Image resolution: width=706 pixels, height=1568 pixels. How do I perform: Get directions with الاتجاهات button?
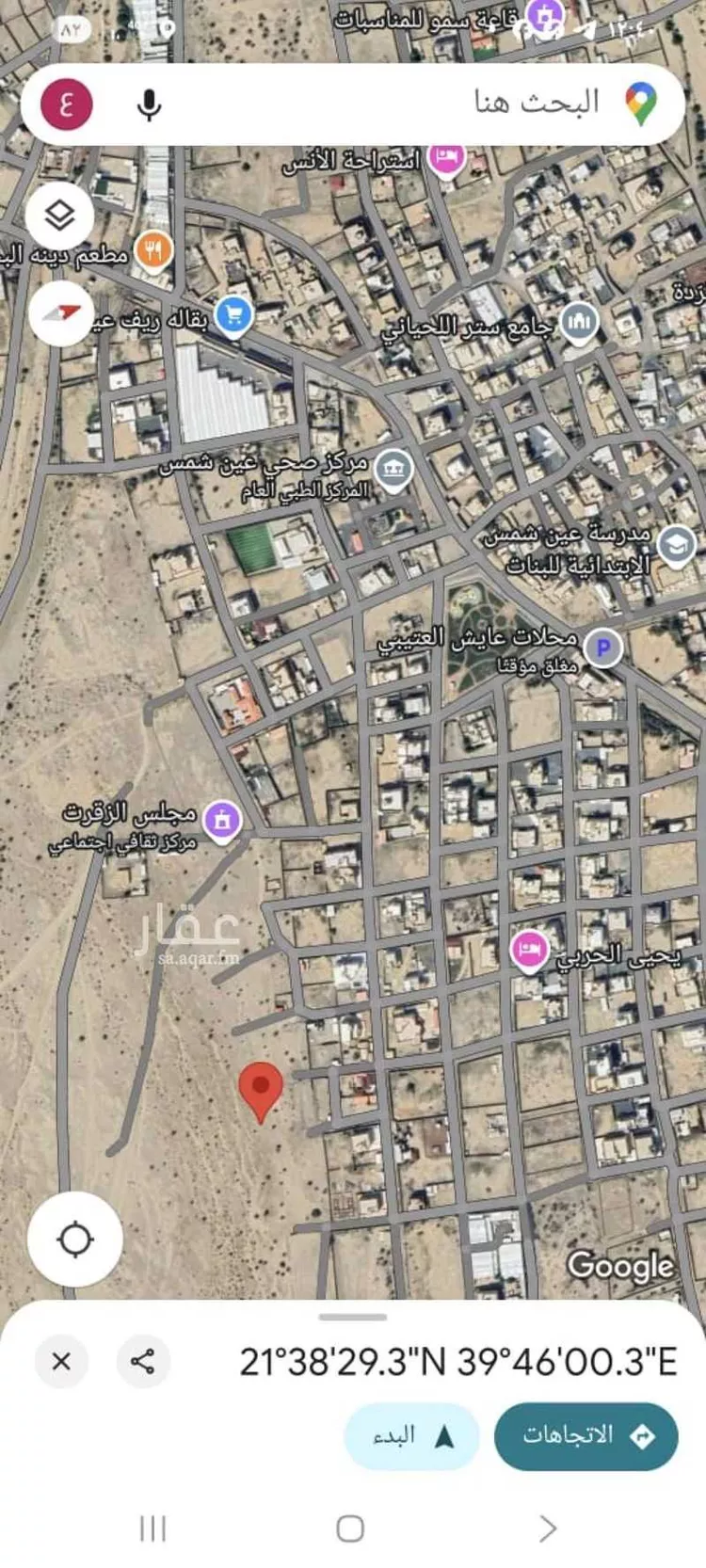coord(586,1436)
